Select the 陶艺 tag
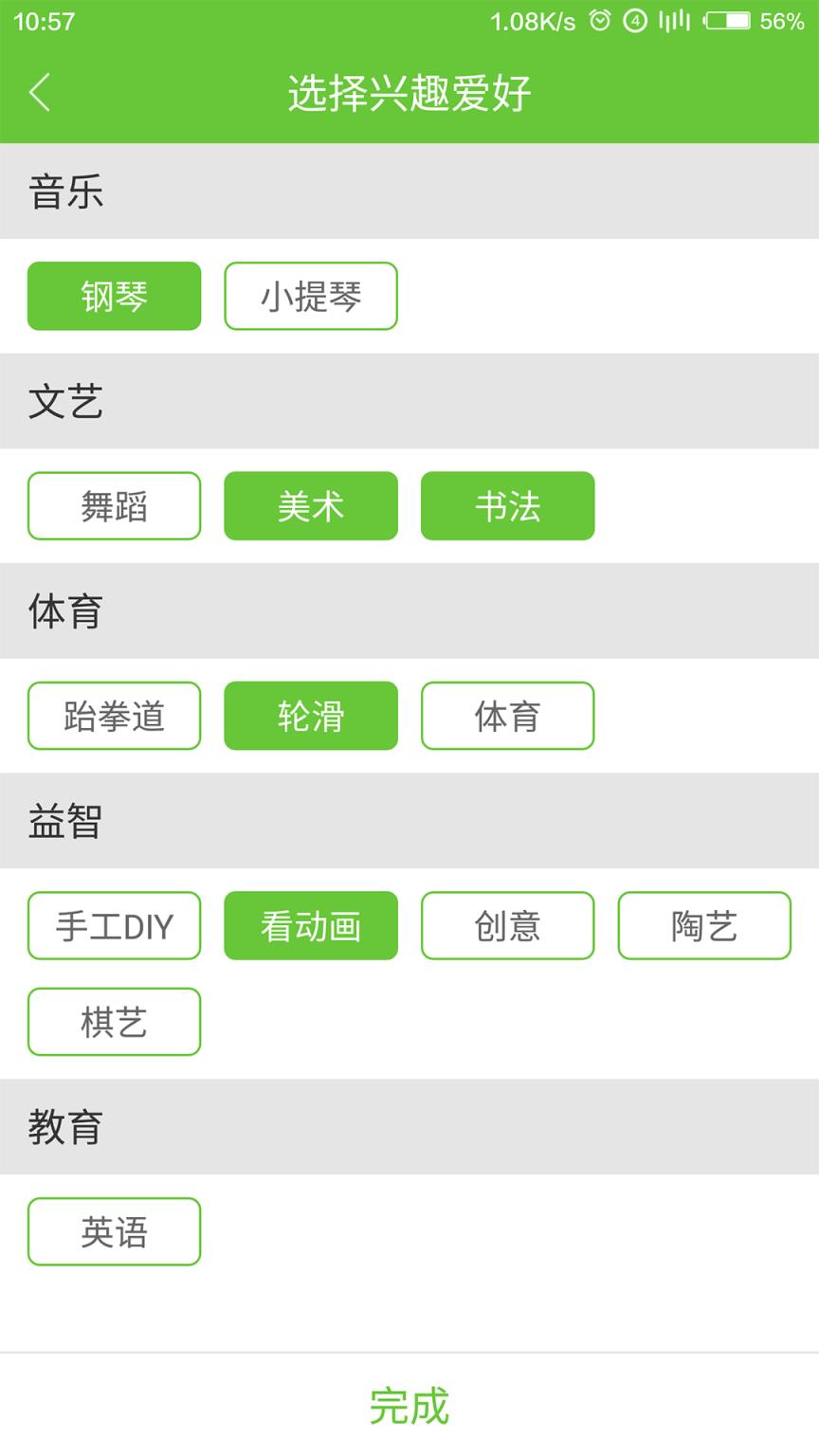The image size is (819, 1456). [705, 926]
